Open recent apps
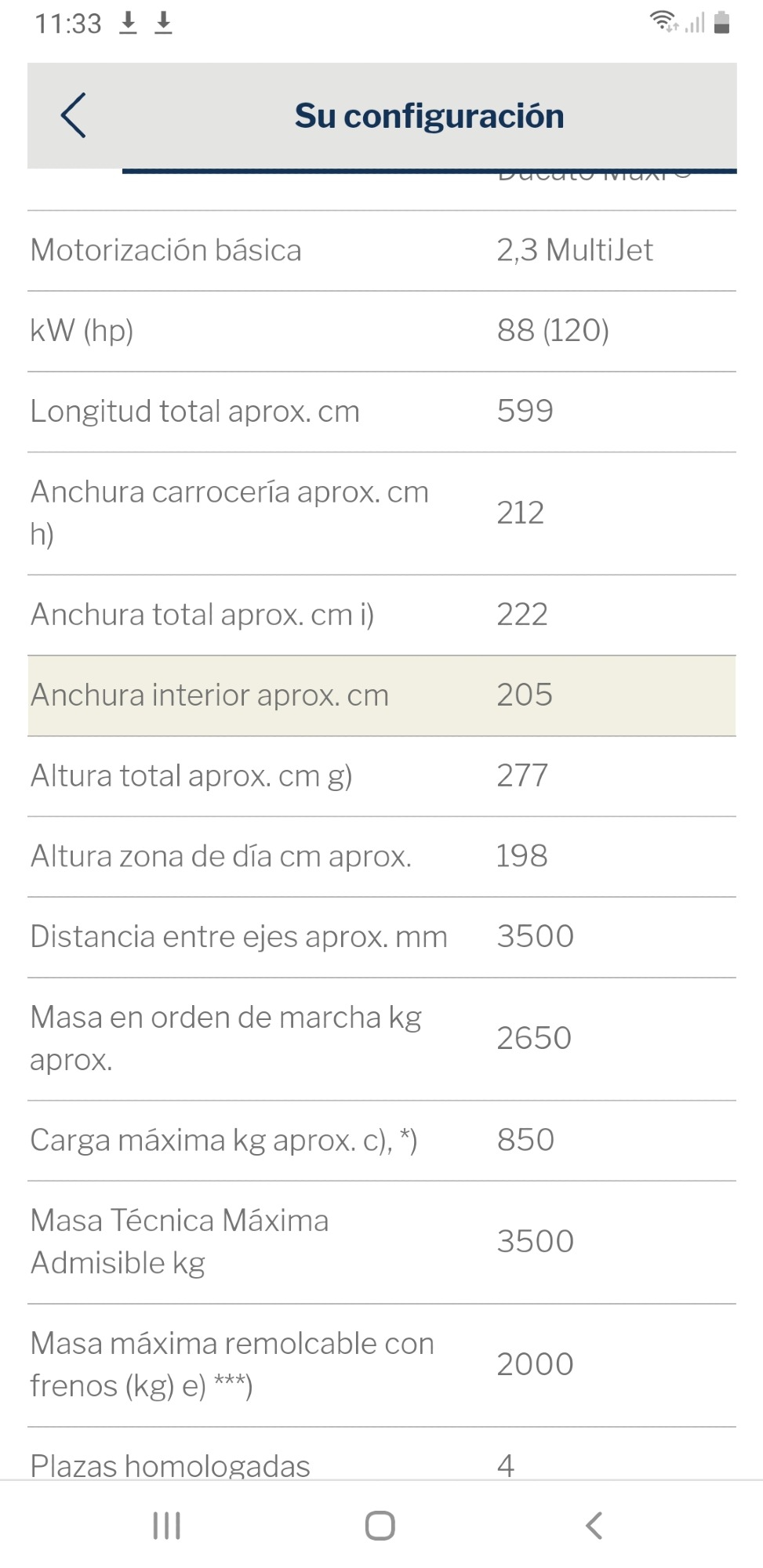The image size is (763, 1568). [166, 1526]
